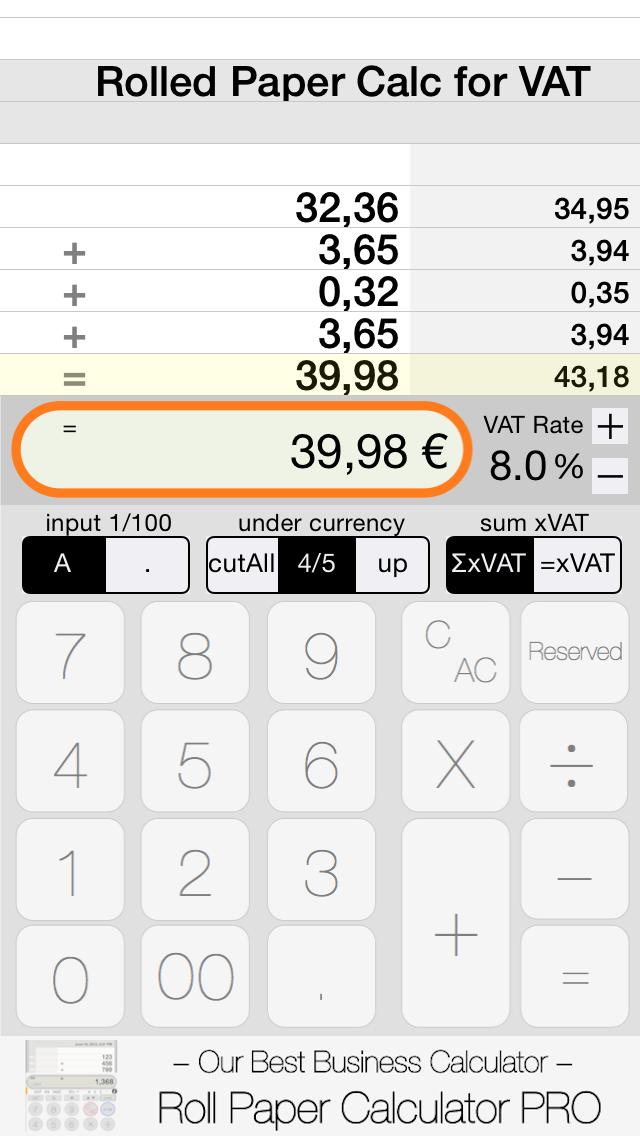Choose 4/5 rounding option
Viewport: 640px width, 1136px height.
point(317,564)
